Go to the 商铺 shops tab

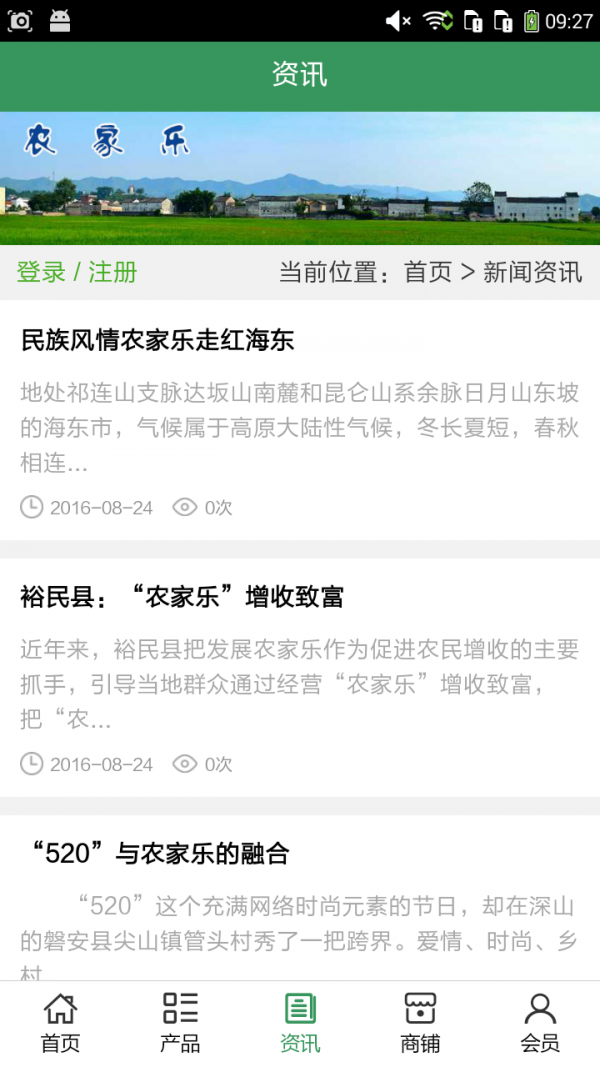(420, 1023)
